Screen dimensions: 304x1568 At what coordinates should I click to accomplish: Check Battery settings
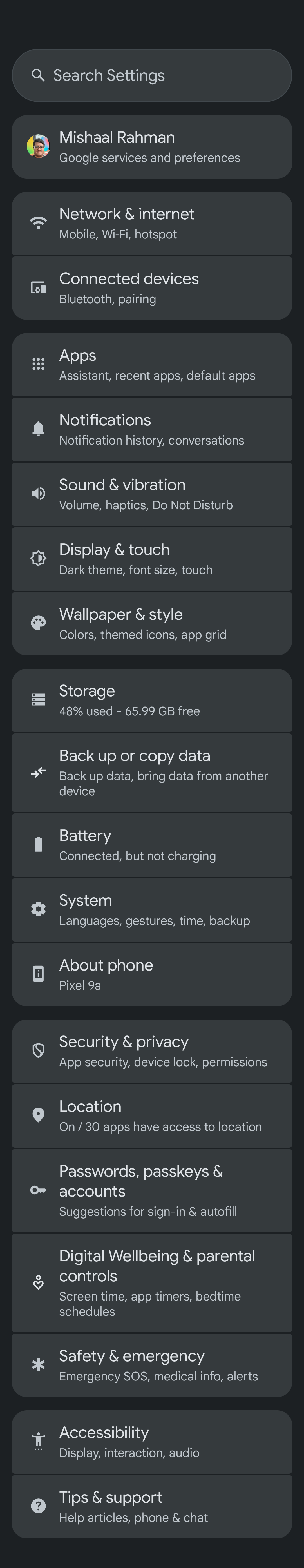(x=152, y=845)
